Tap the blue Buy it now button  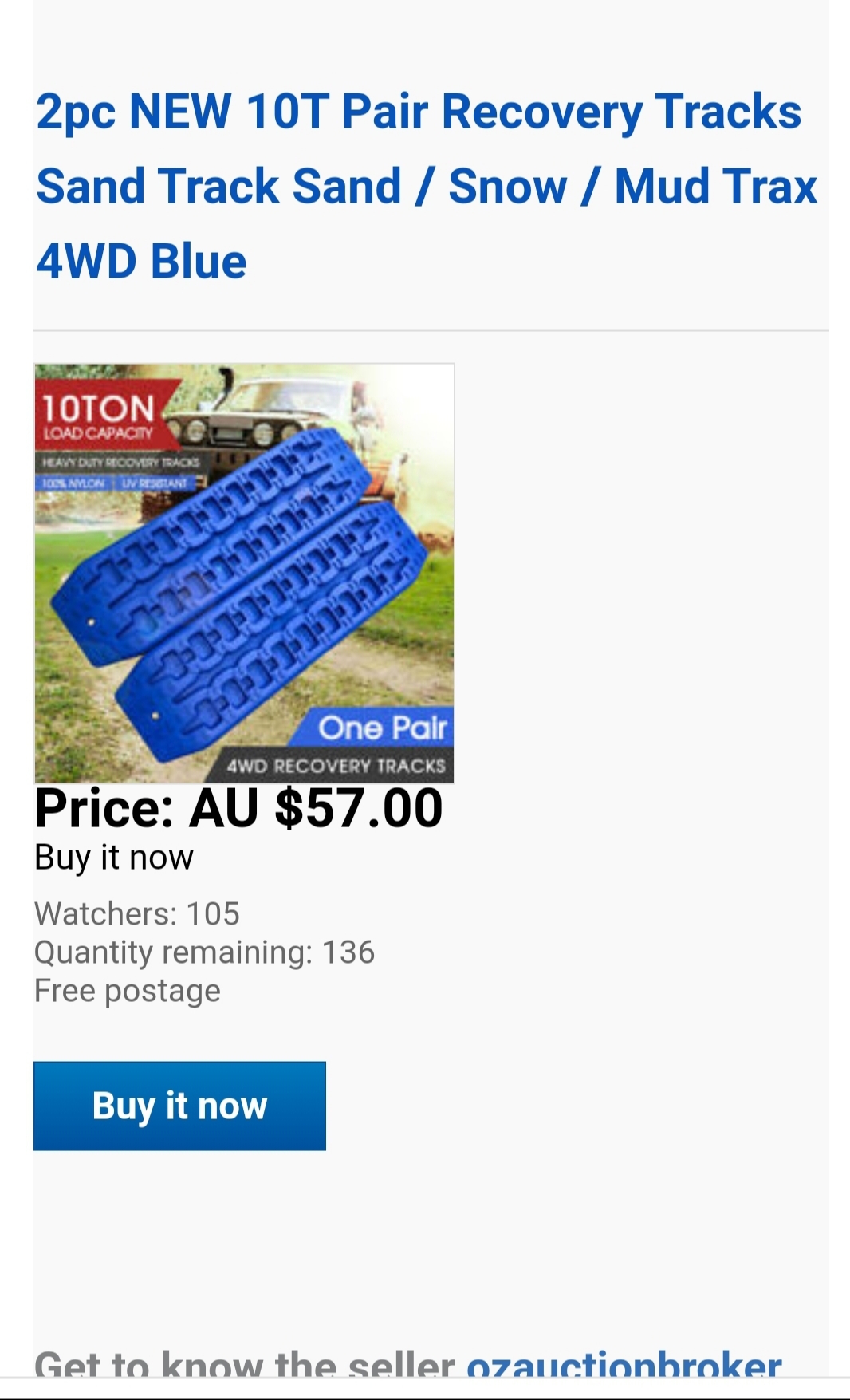179,1106
